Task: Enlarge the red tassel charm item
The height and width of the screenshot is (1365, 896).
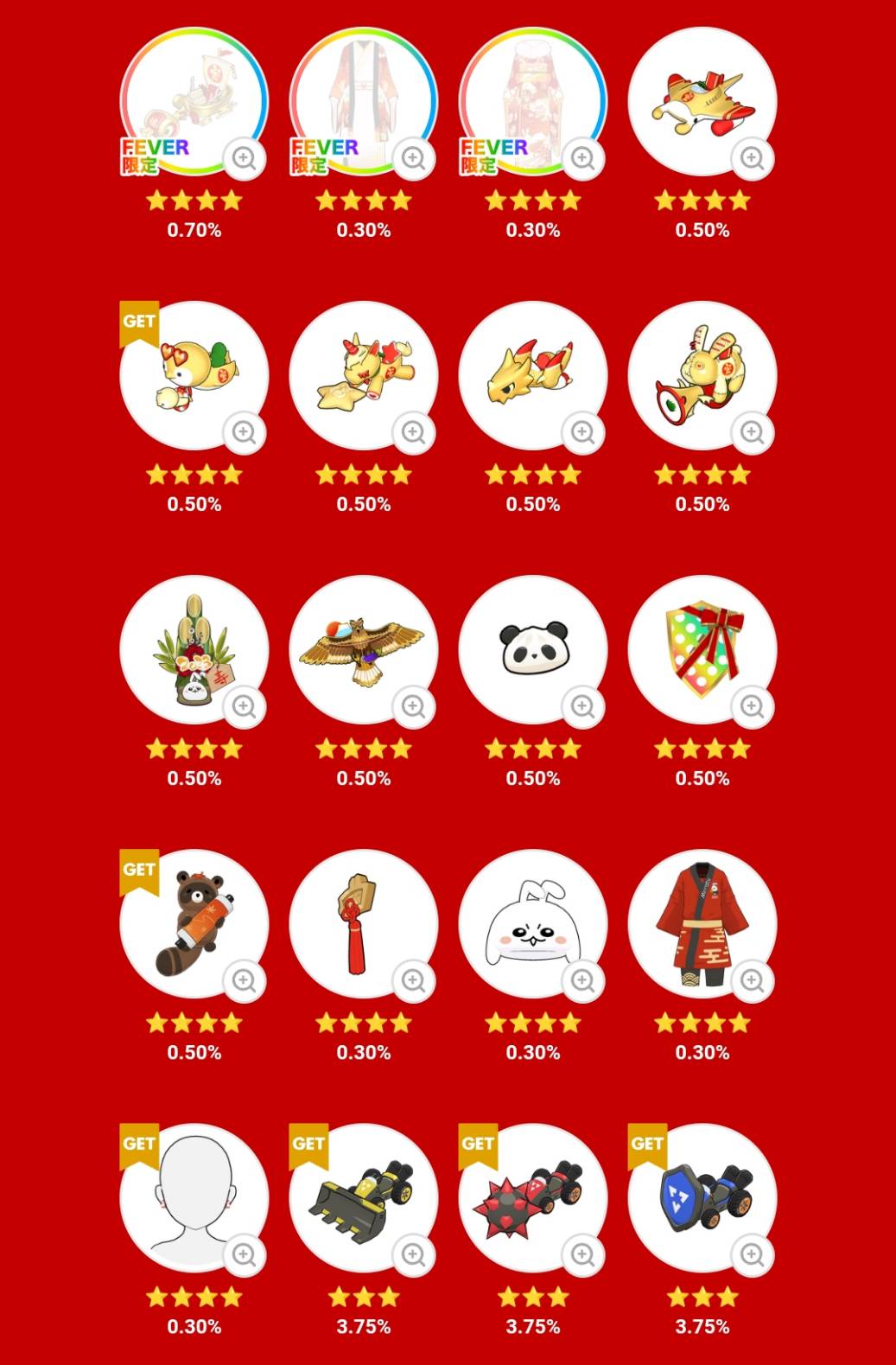Action: 413,980
